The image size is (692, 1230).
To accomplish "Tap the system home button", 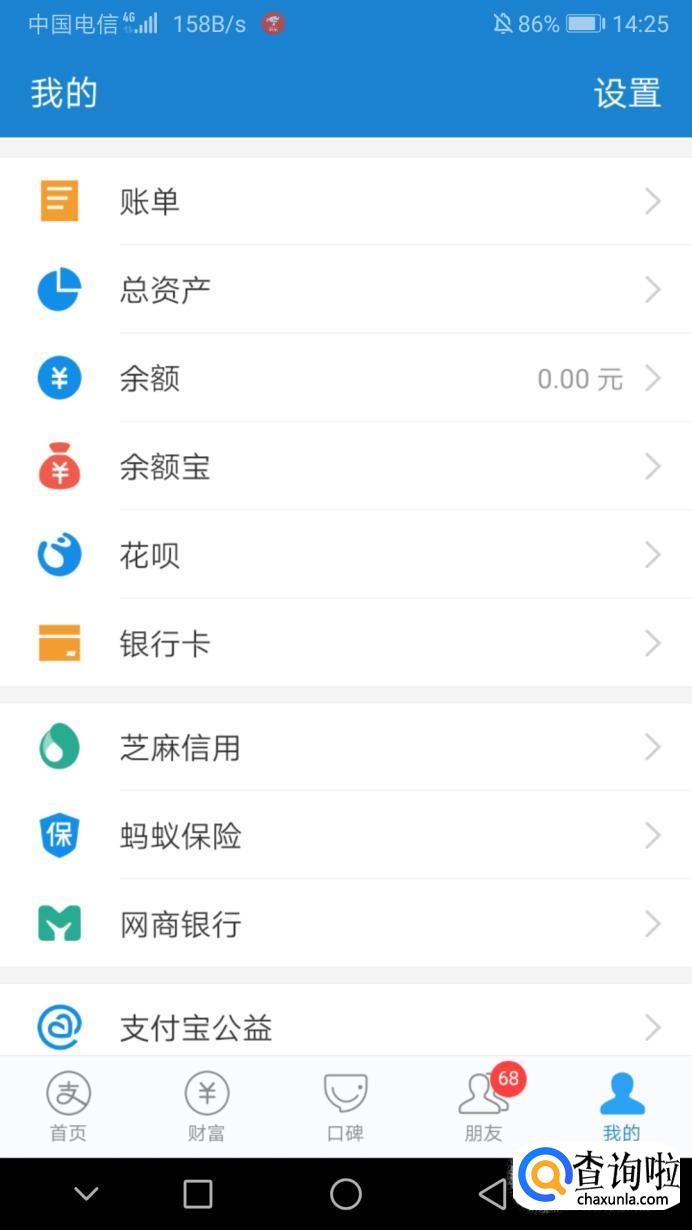I will [x=346, y=1193].
